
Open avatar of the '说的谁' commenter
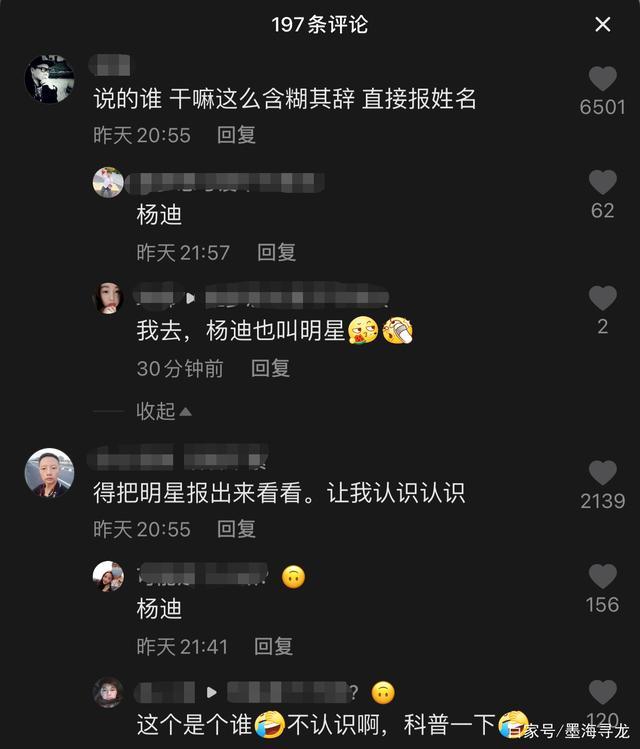[49, 80]
